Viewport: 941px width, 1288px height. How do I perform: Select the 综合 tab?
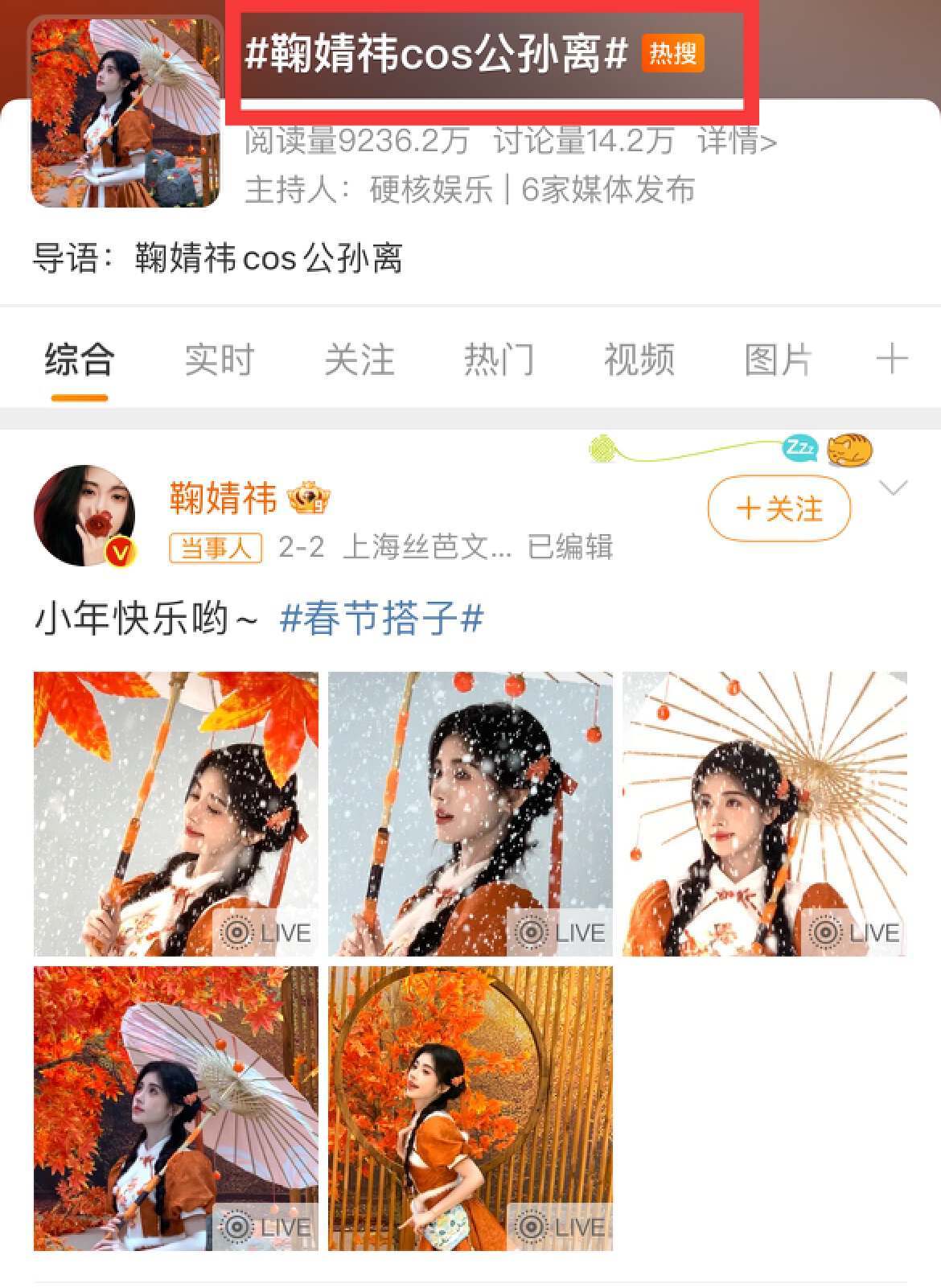pyautogui.click(x=80, y=359)
